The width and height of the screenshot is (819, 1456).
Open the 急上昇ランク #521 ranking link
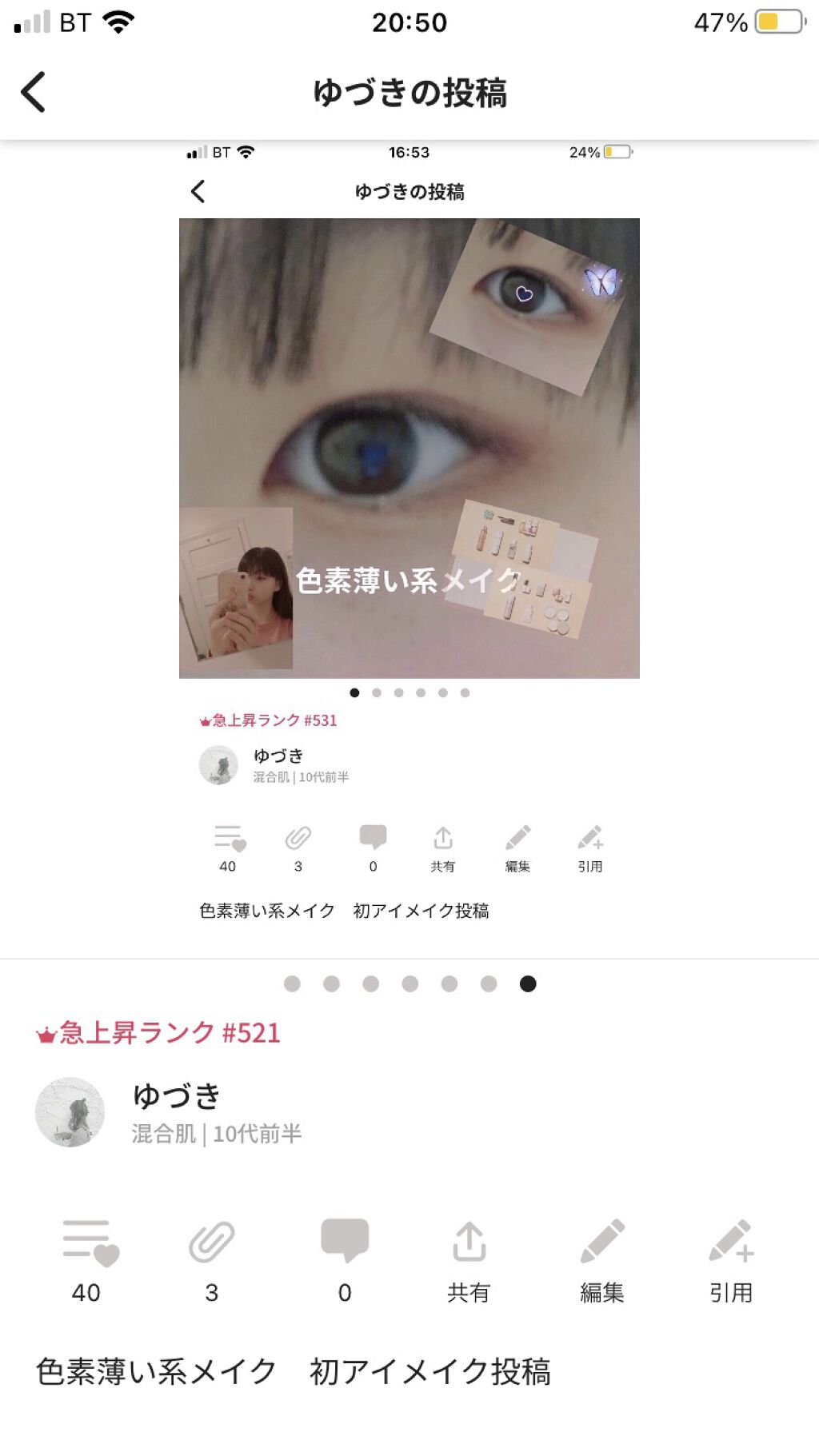click(x=158, y=1032)
